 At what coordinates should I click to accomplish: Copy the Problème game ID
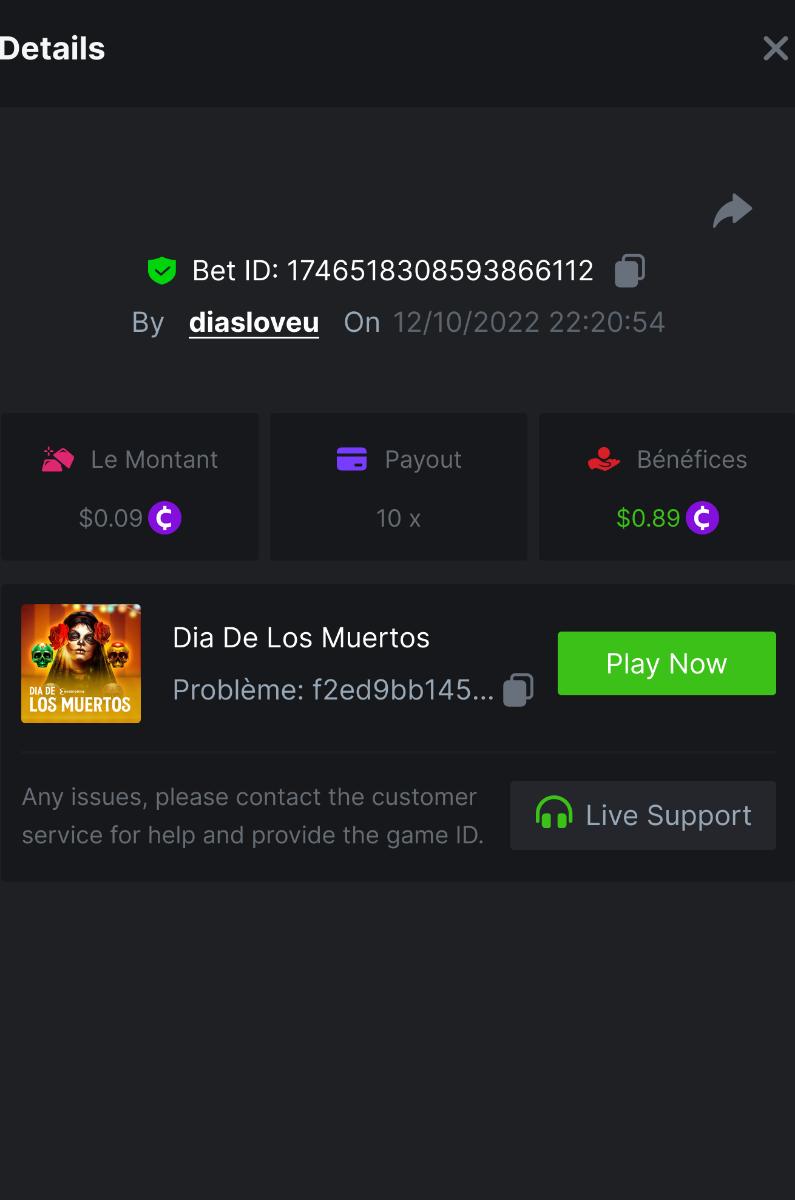(518, 690)
